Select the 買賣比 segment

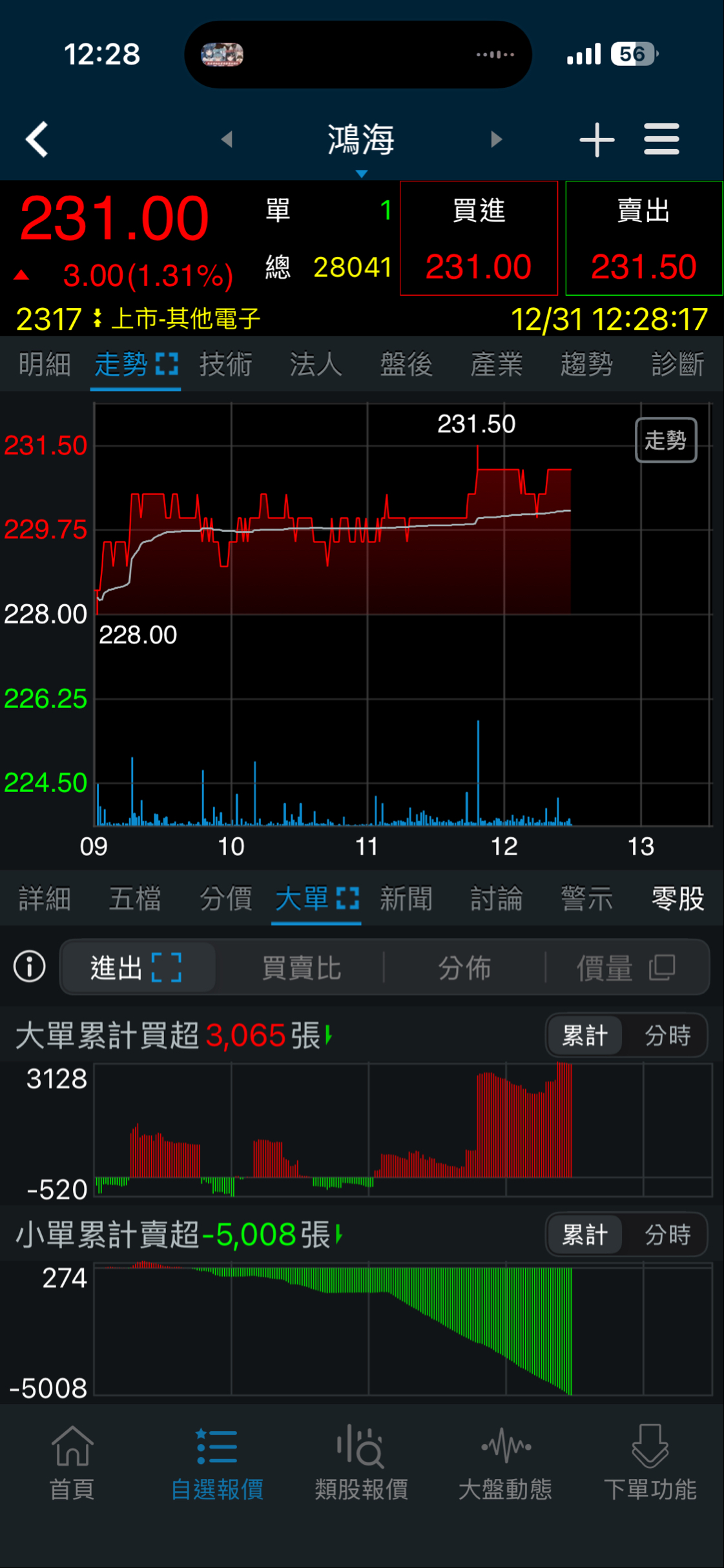[x=301, y=966]
